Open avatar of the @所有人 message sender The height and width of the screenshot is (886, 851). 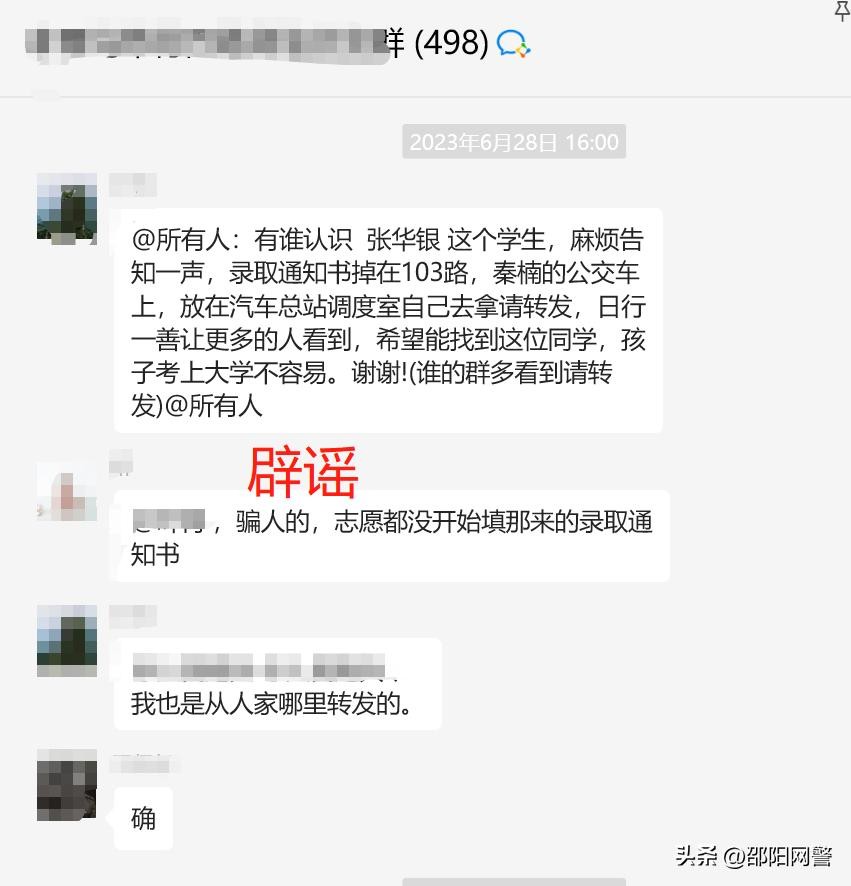click(67, 208)
